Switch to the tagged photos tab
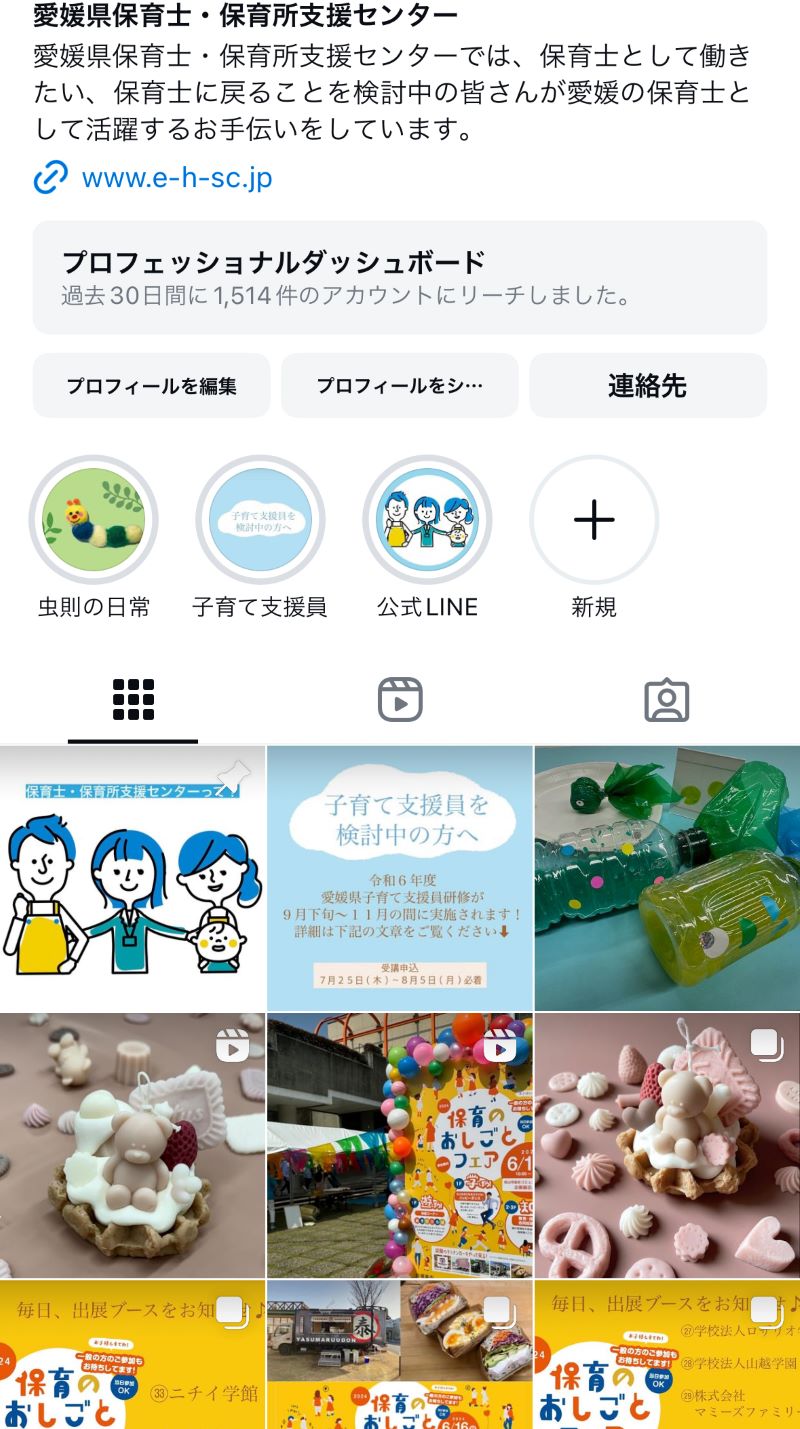This screenshot has width=800, height=1429. (x=667, y=700)
